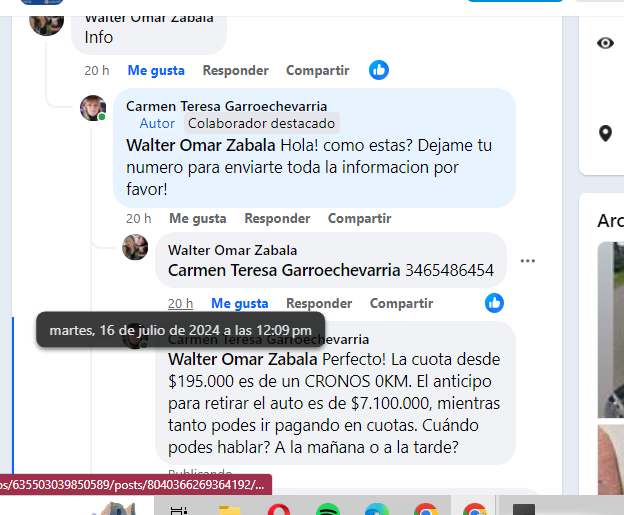Unlike Walter's comment with number 3465486454
Viewport: 624px width, 515px height.
point(239,303)
